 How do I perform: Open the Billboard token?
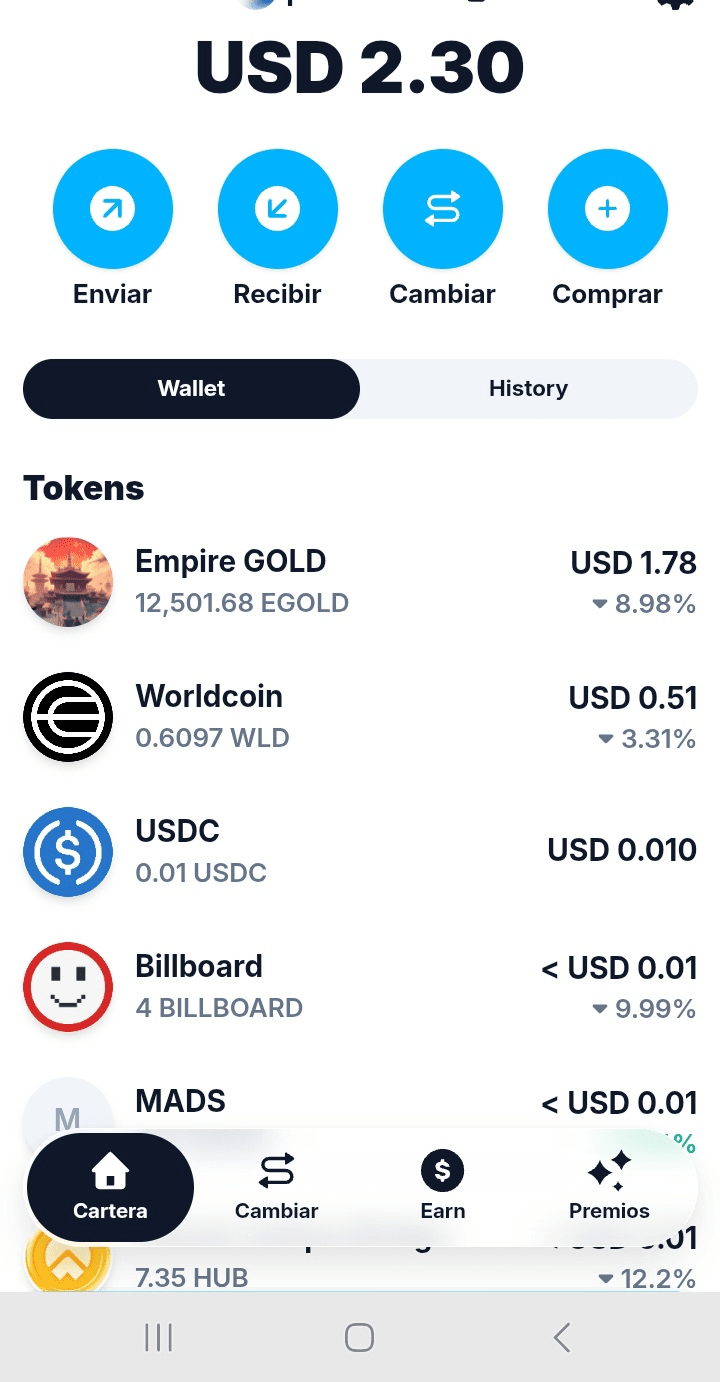coord(360,986)
